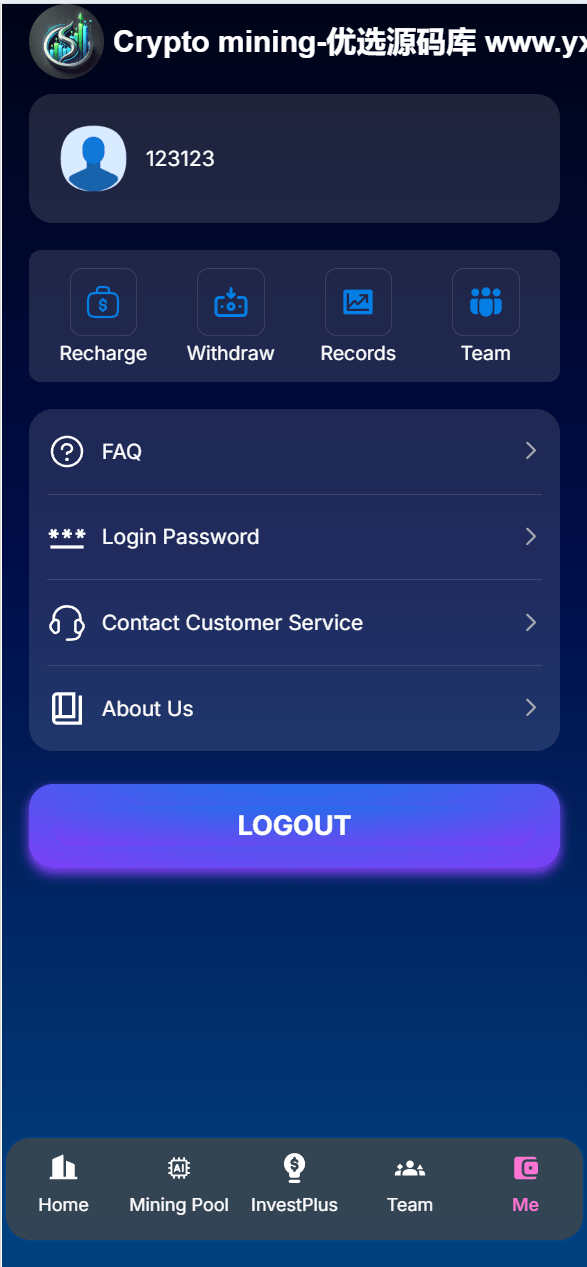Open Contact Customer Service
Image resolution: width=587 pixels, height=1267 pixels.
pos(294,623)
